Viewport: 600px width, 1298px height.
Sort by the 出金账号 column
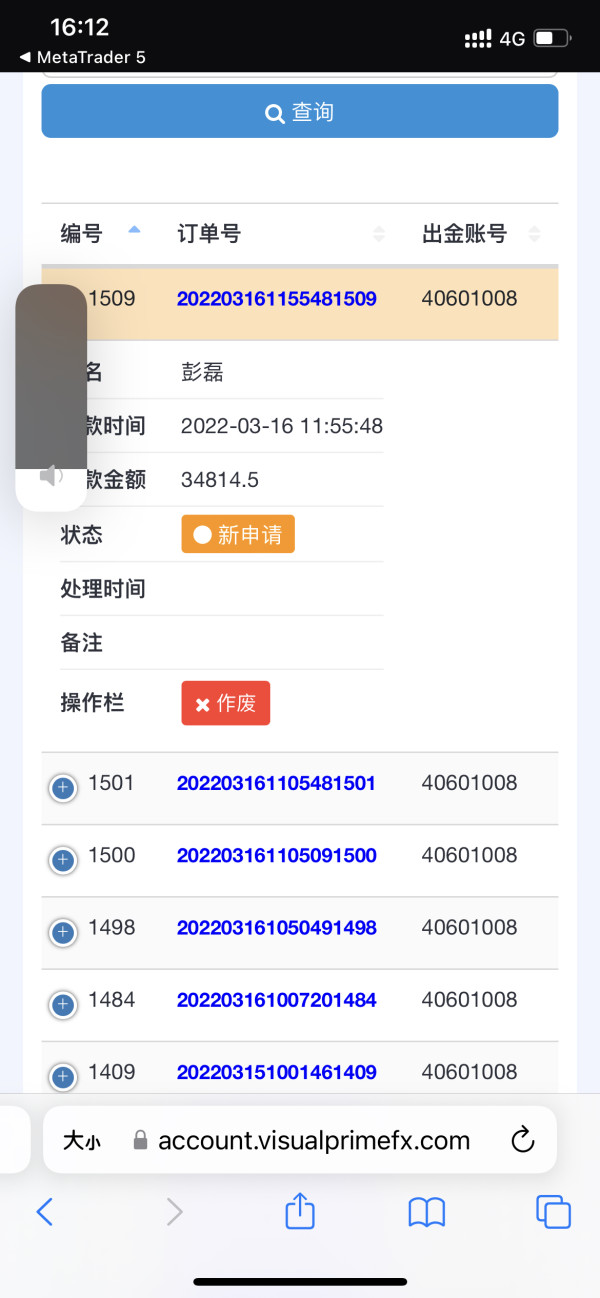click(481, 234)
